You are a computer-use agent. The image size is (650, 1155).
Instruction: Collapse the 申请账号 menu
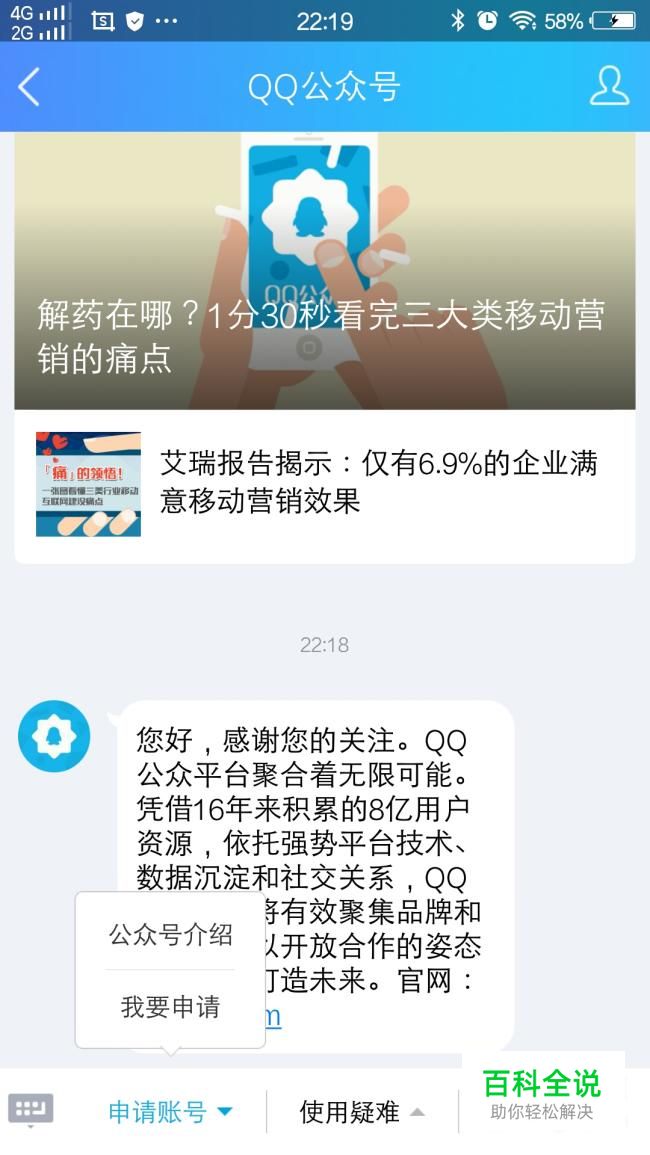coord(170,1111)
